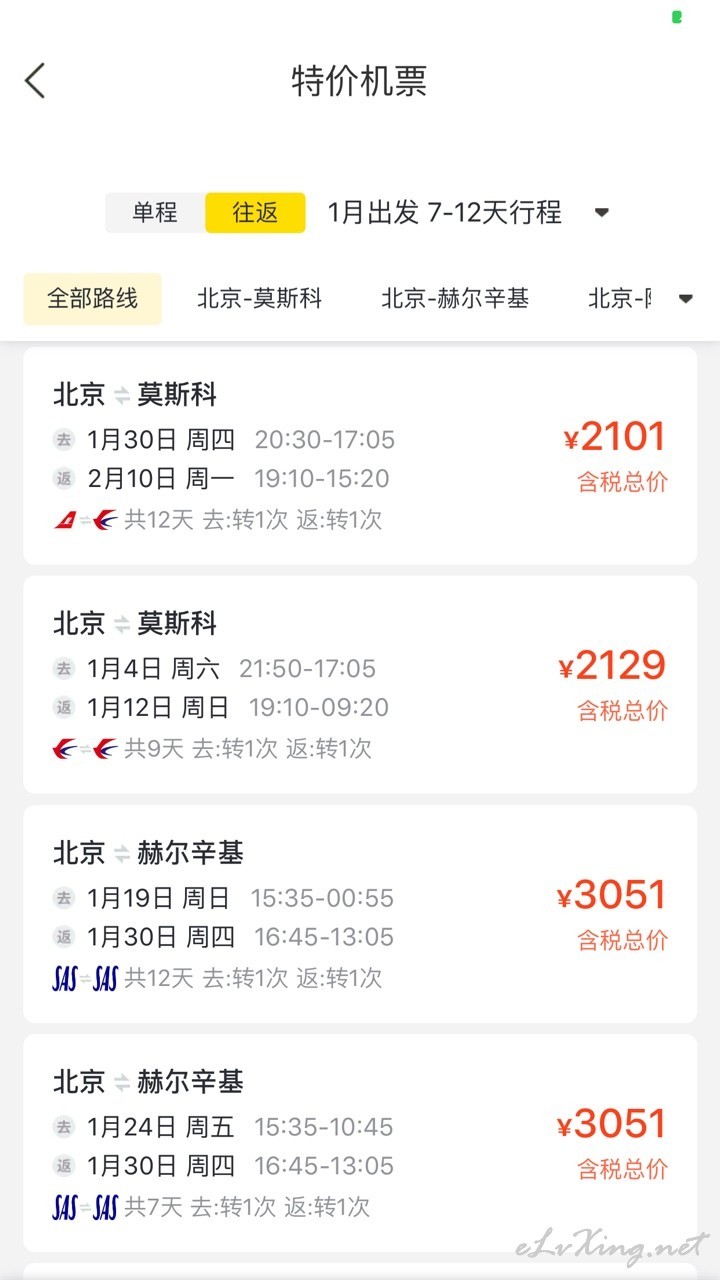The image size is (720, 1280).
Task: Select the 全部路线 filter chip
Action: [x=92, y=298]
